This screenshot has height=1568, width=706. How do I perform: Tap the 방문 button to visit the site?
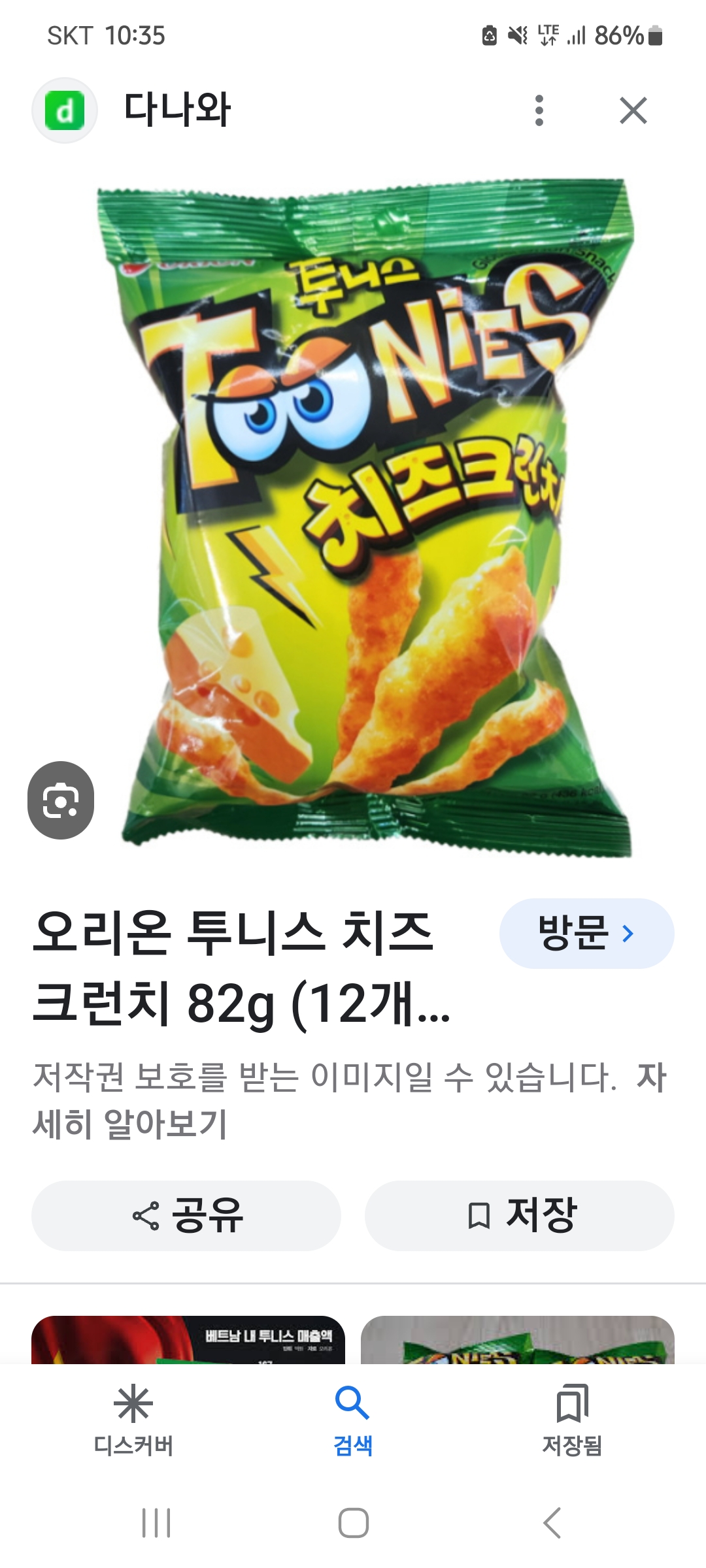[x=586, y=933]
